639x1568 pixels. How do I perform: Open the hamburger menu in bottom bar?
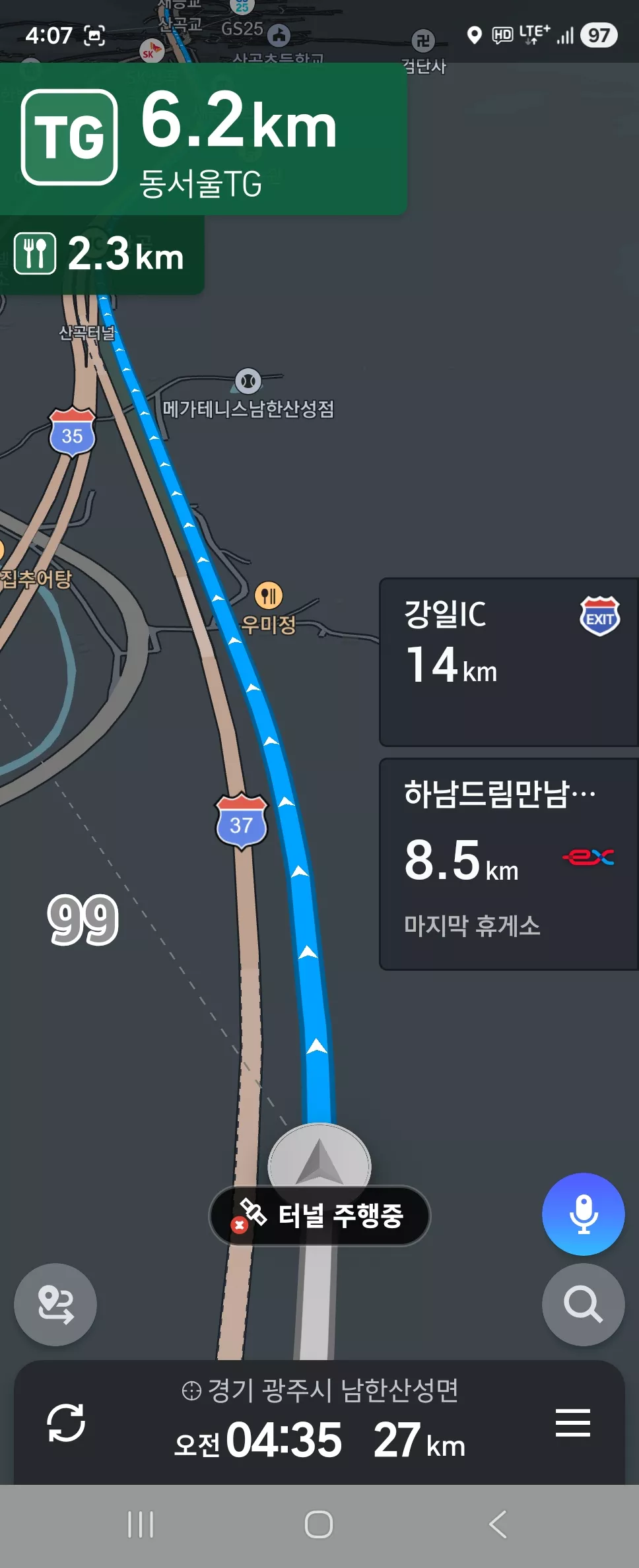[x=572, y=1422]
